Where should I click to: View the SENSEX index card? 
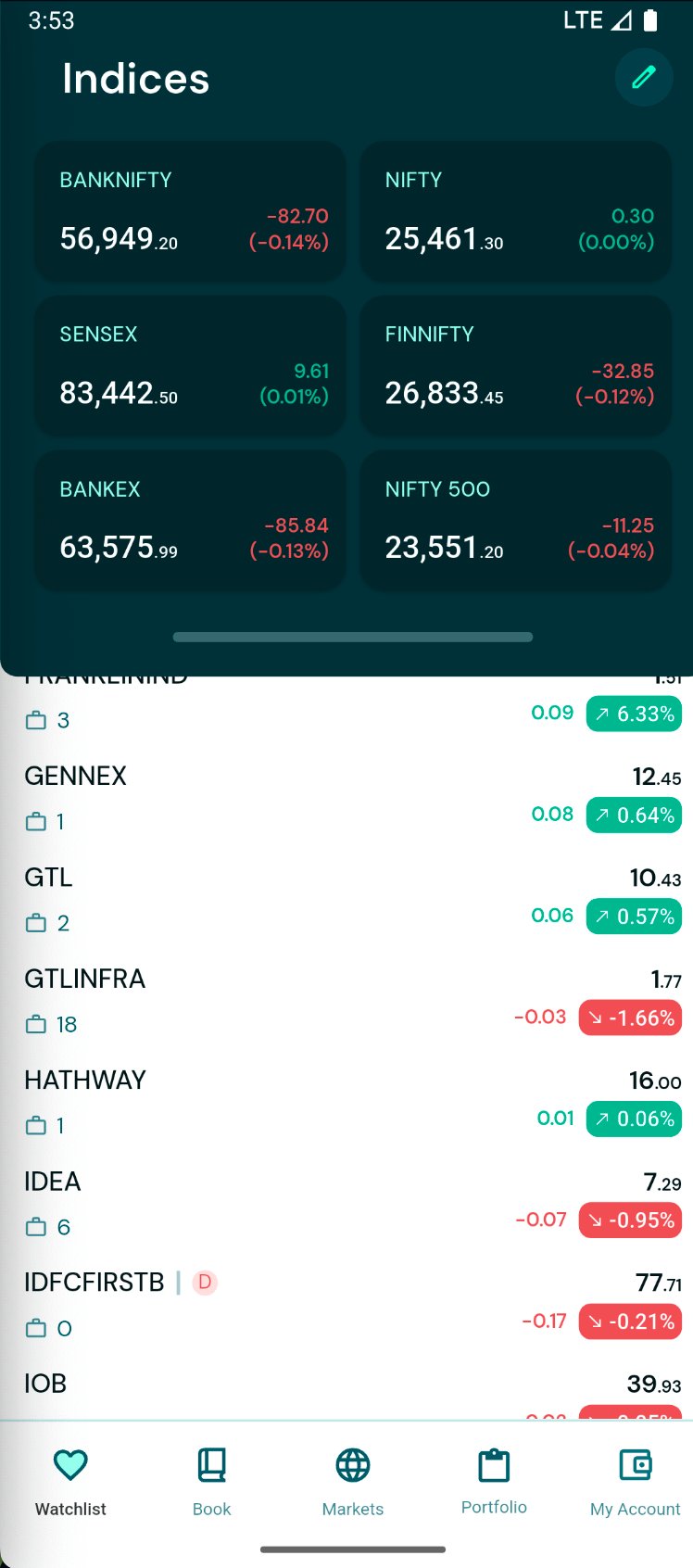pyautogui.click(x=190, y=366)
